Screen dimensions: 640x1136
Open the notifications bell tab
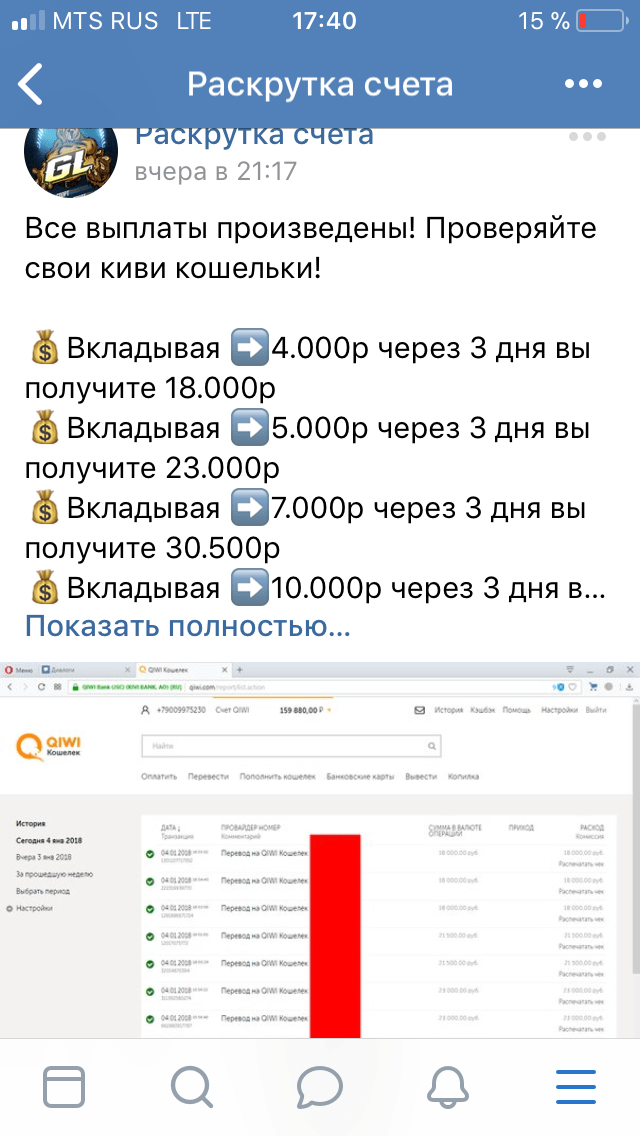(x=448, y=1085)
